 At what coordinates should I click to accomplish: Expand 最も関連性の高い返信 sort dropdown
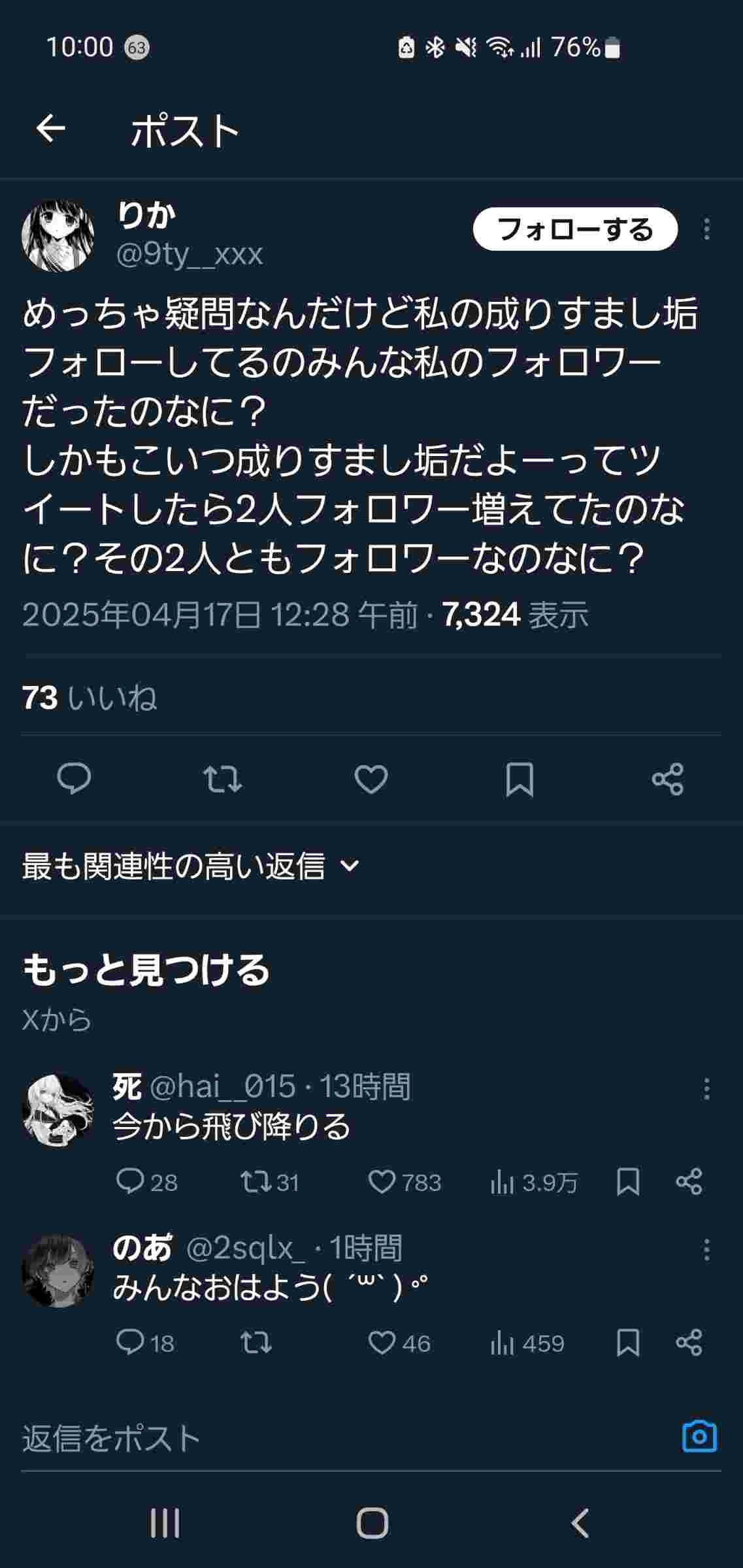(191, 867)
